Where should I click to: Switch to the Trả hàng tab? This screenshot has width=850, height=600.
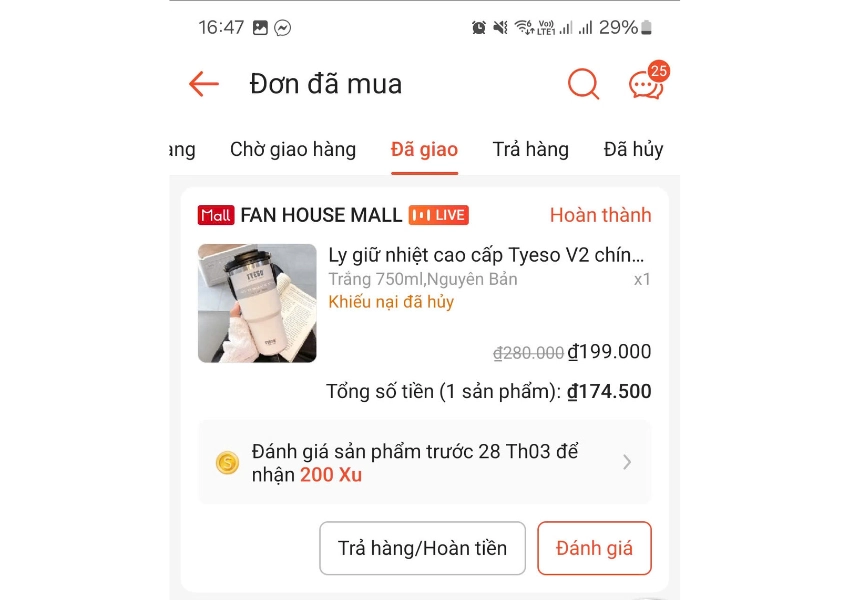530,150
